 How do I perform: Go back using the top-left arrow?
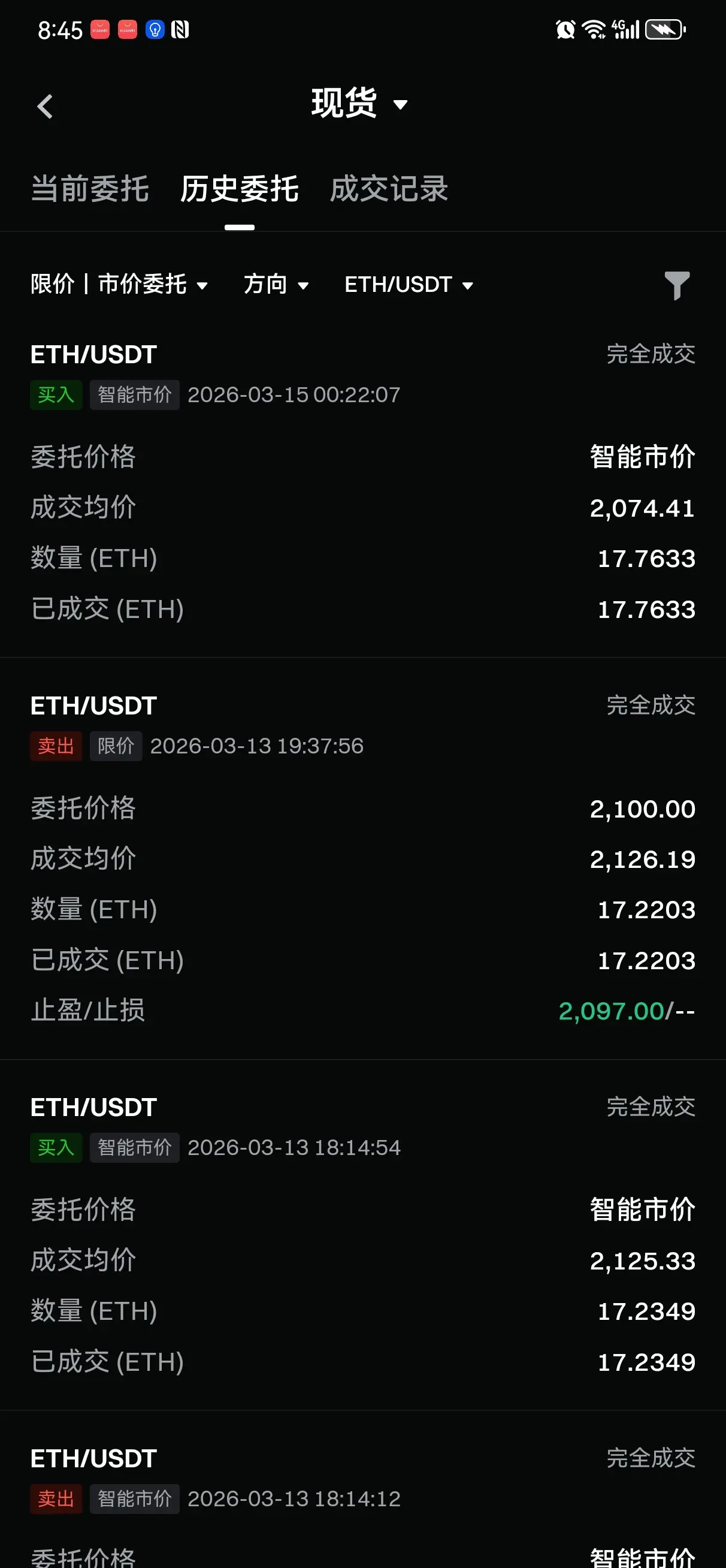pyautogui.click(x=45, y=107)
